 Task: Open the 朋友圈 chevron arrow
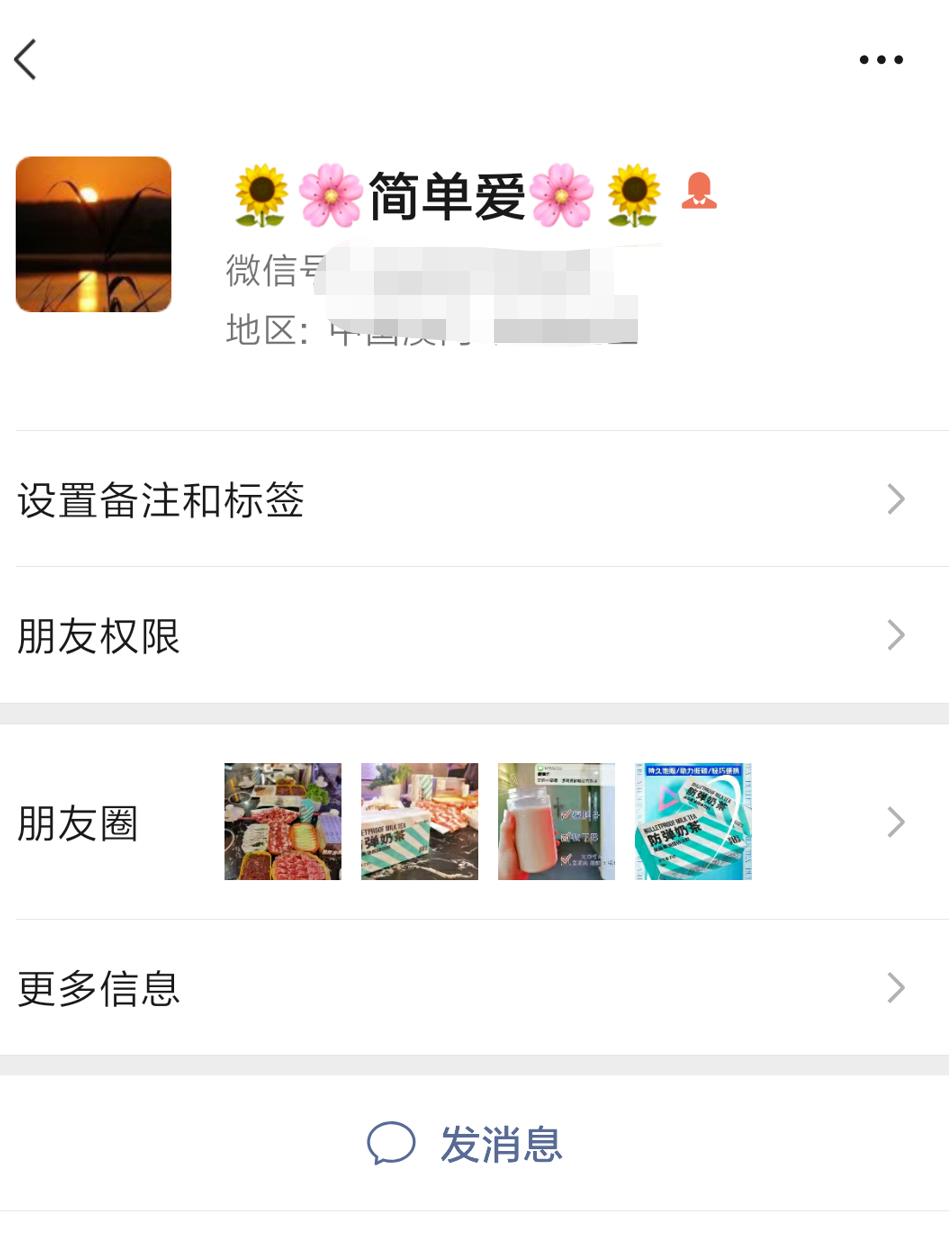[x=896, y=821]
